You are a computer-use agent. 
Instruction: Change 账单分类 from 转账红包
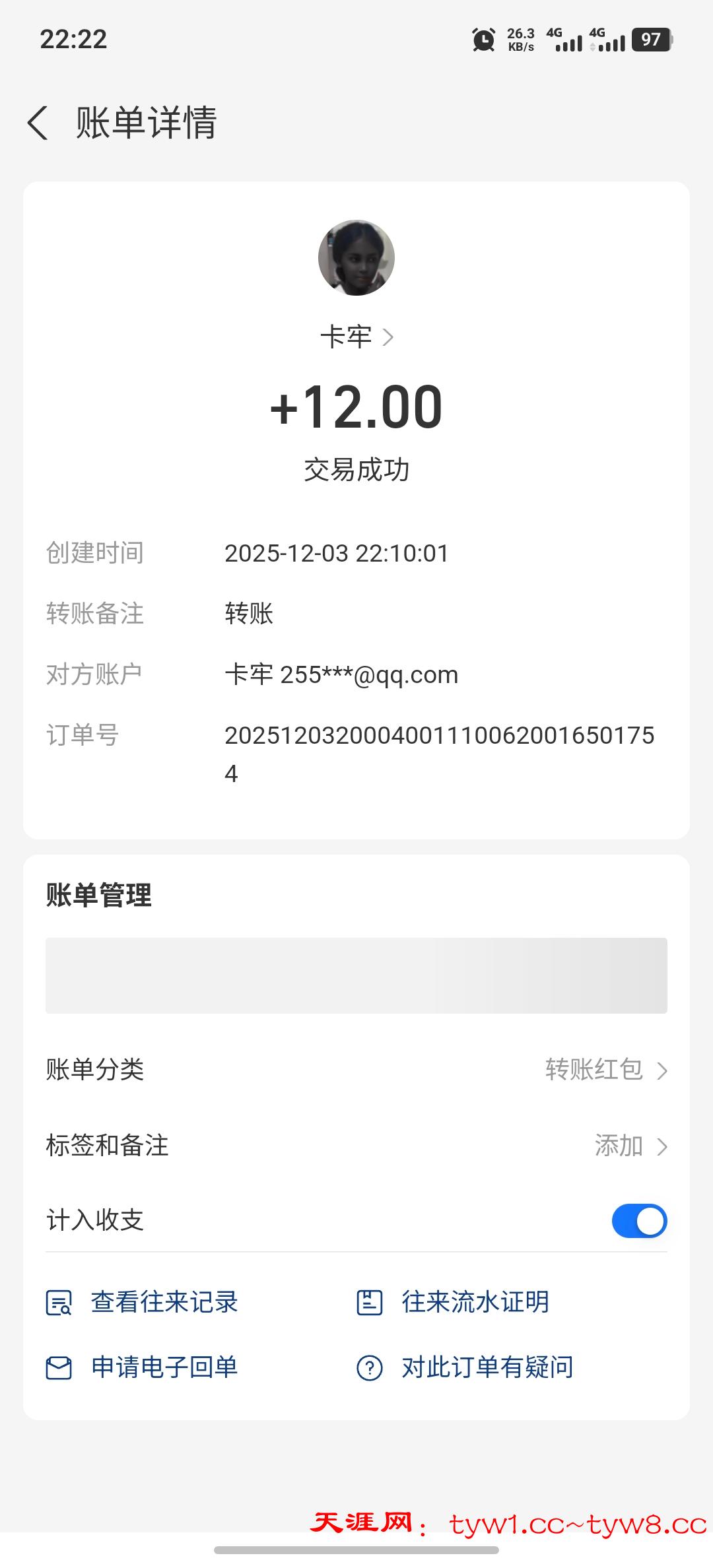[x=606, y=1070]
